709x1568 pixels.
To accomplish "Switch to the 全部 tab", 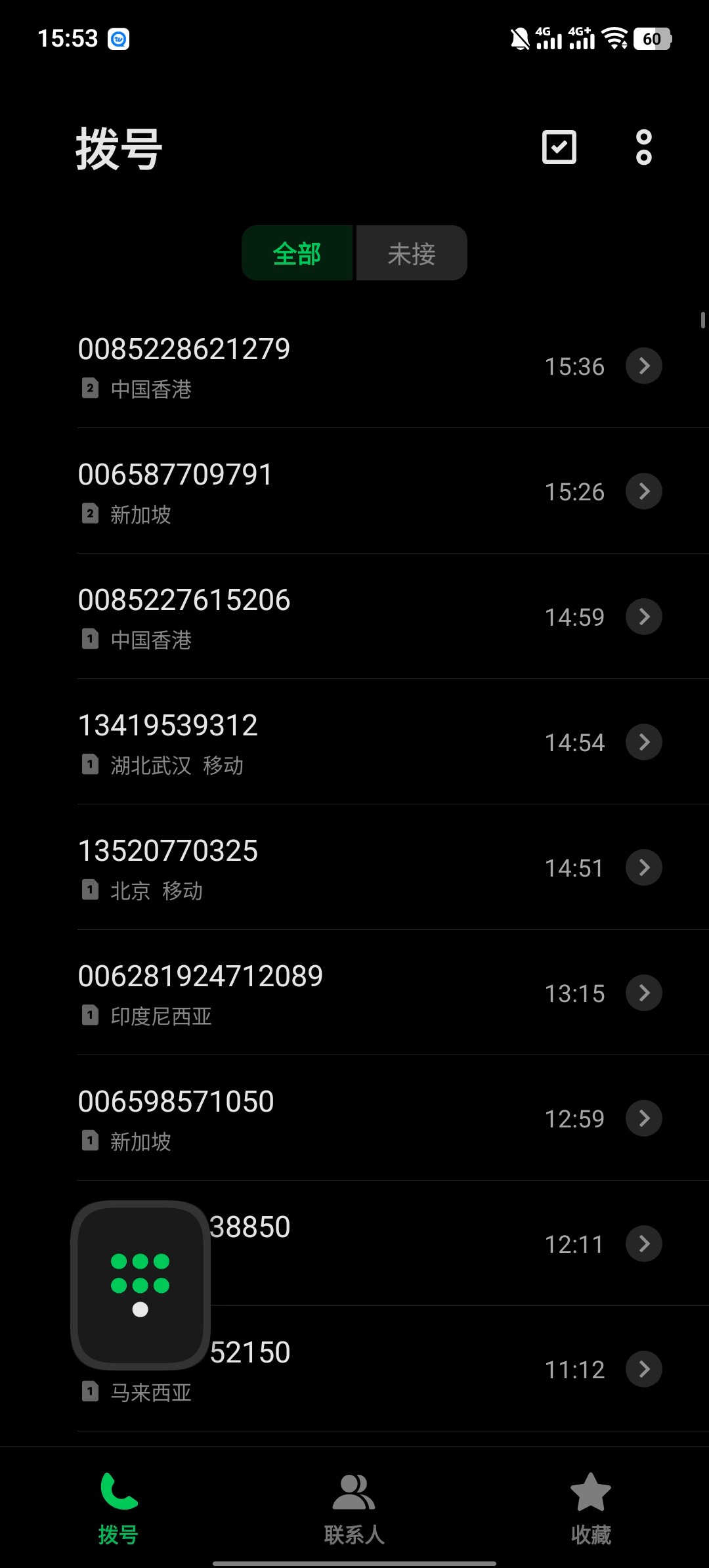I will (297, 253).
